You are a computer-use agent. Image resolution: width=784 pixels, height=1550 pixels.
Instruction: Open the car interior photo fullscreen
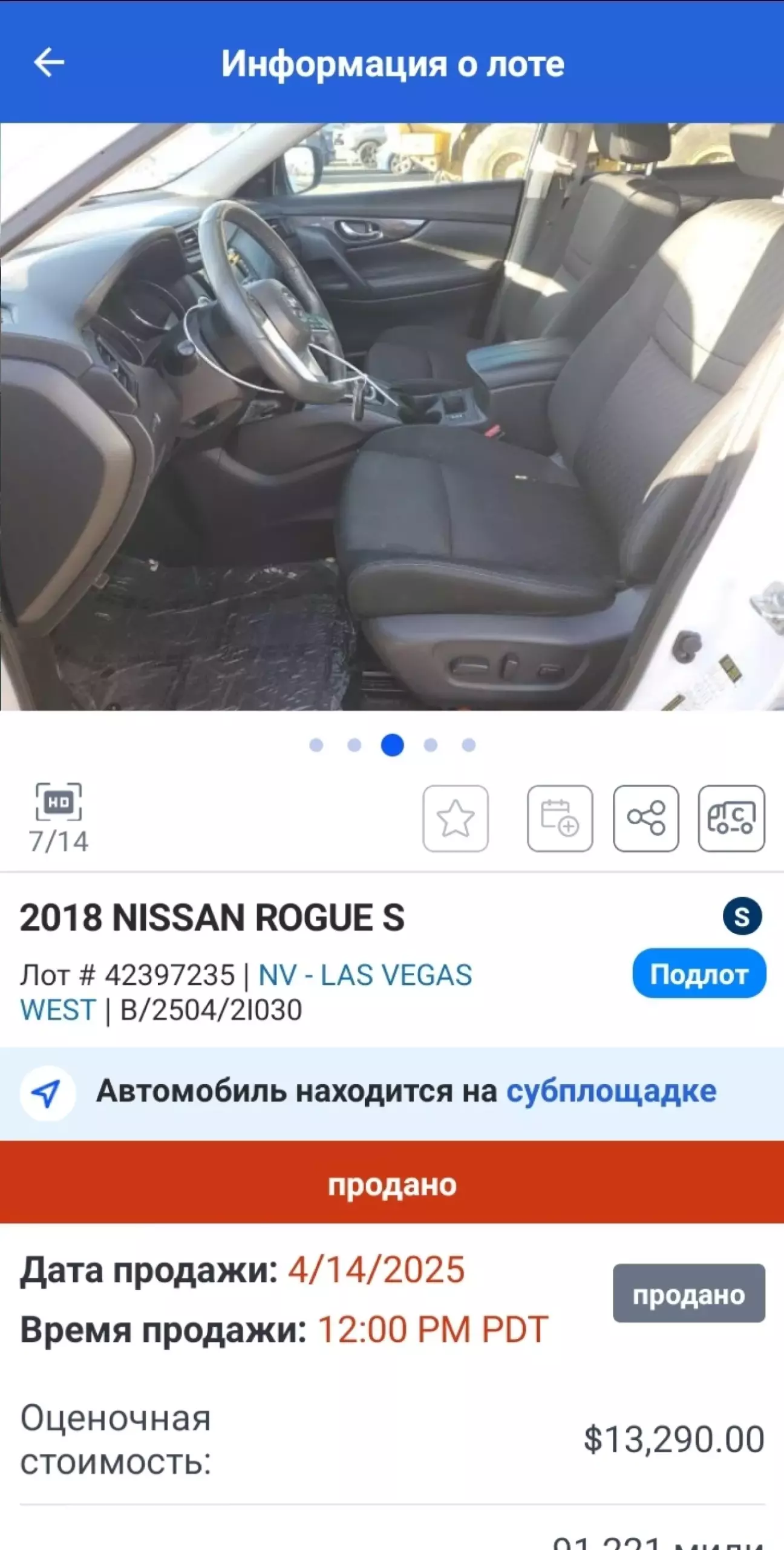[392, 416]
